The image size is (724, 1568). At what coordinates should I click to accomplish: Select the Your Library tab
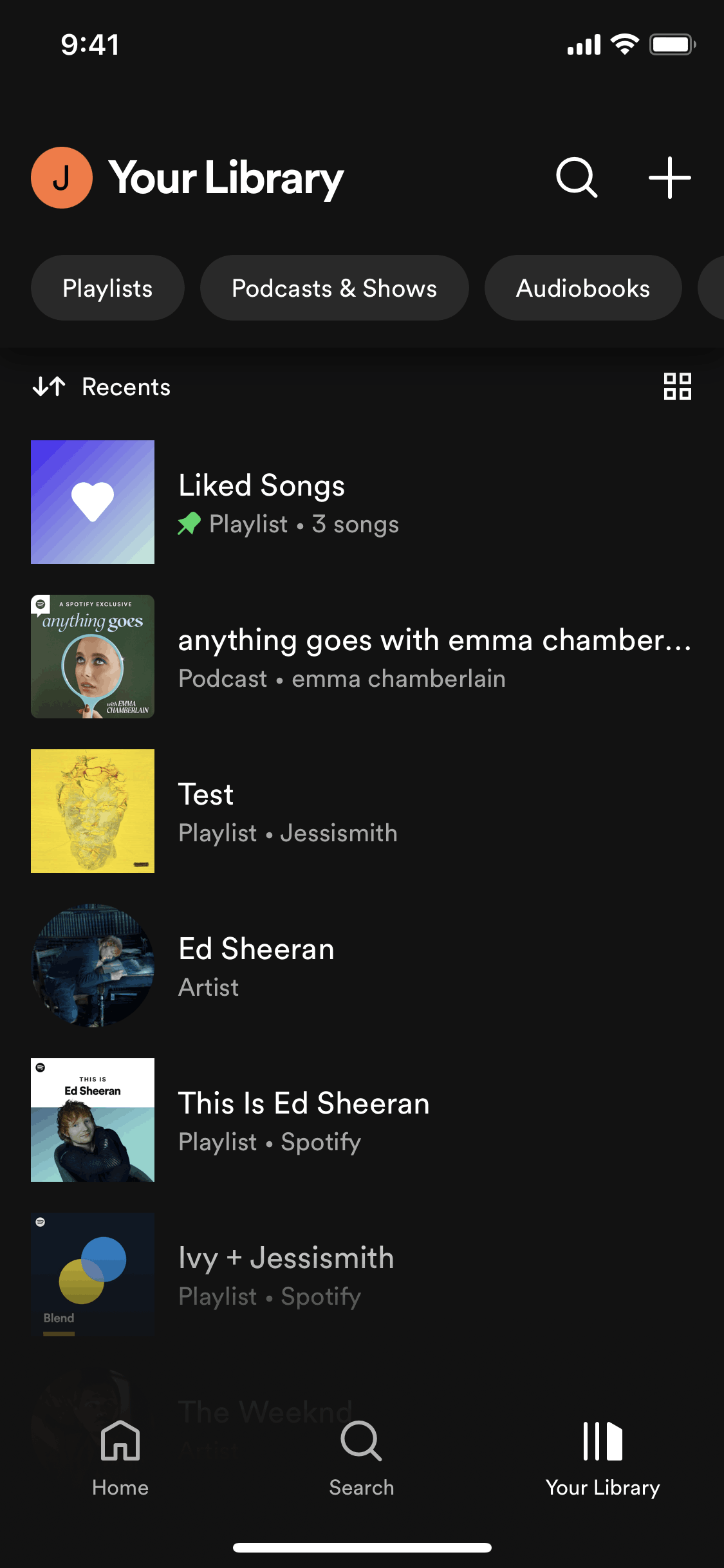click(602, 1459)
